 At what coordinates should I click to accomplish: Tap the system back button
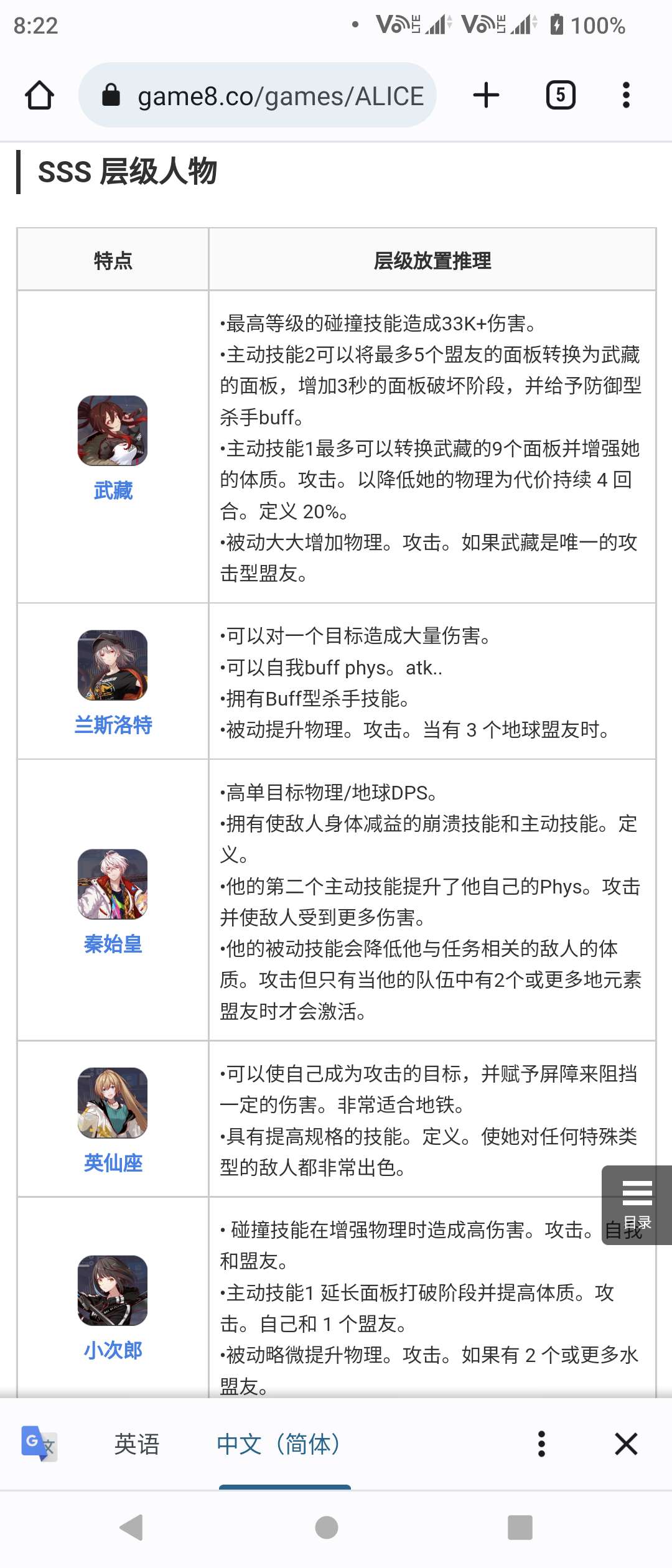coord(131,1528)
